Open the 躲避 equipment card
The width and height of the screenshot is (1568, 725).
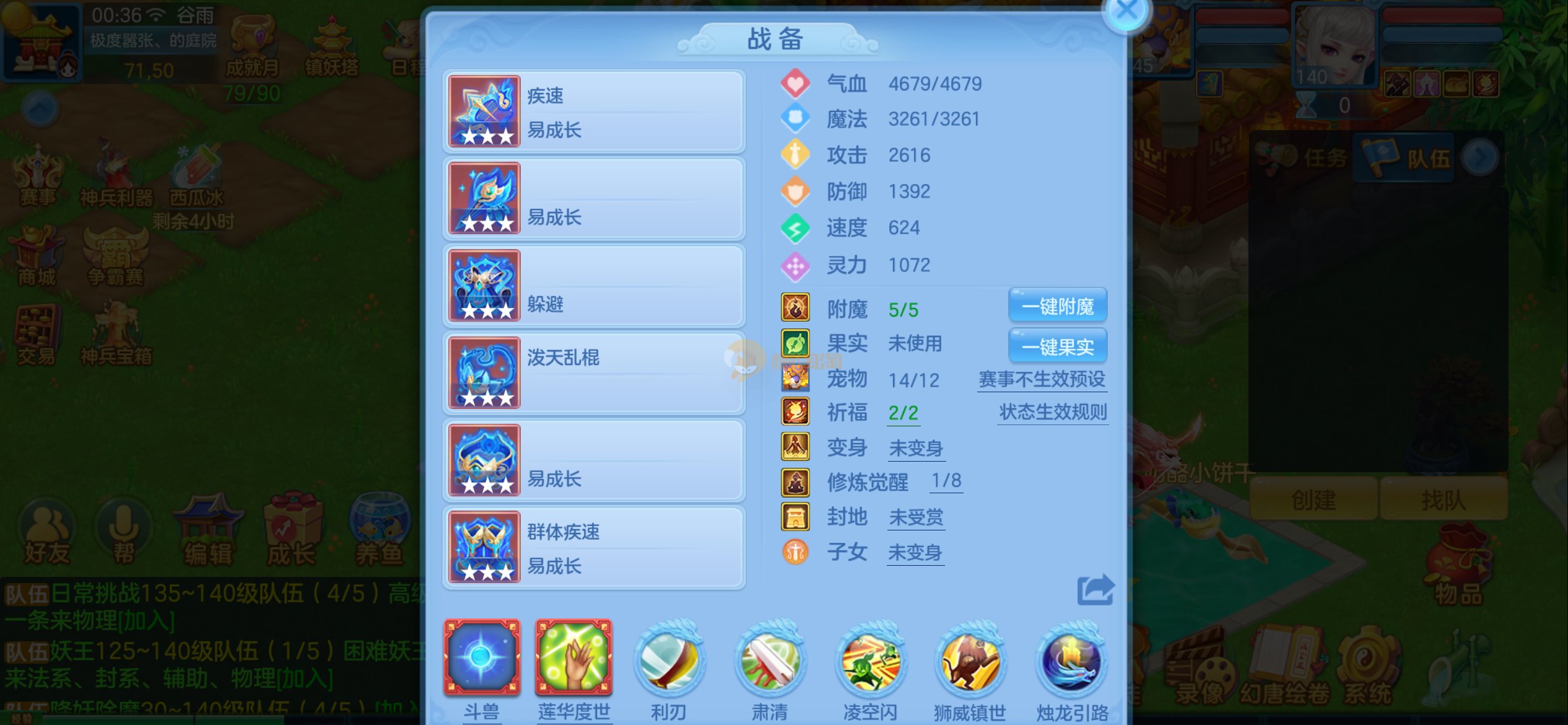pyautogui.click(x=593, y=286)
